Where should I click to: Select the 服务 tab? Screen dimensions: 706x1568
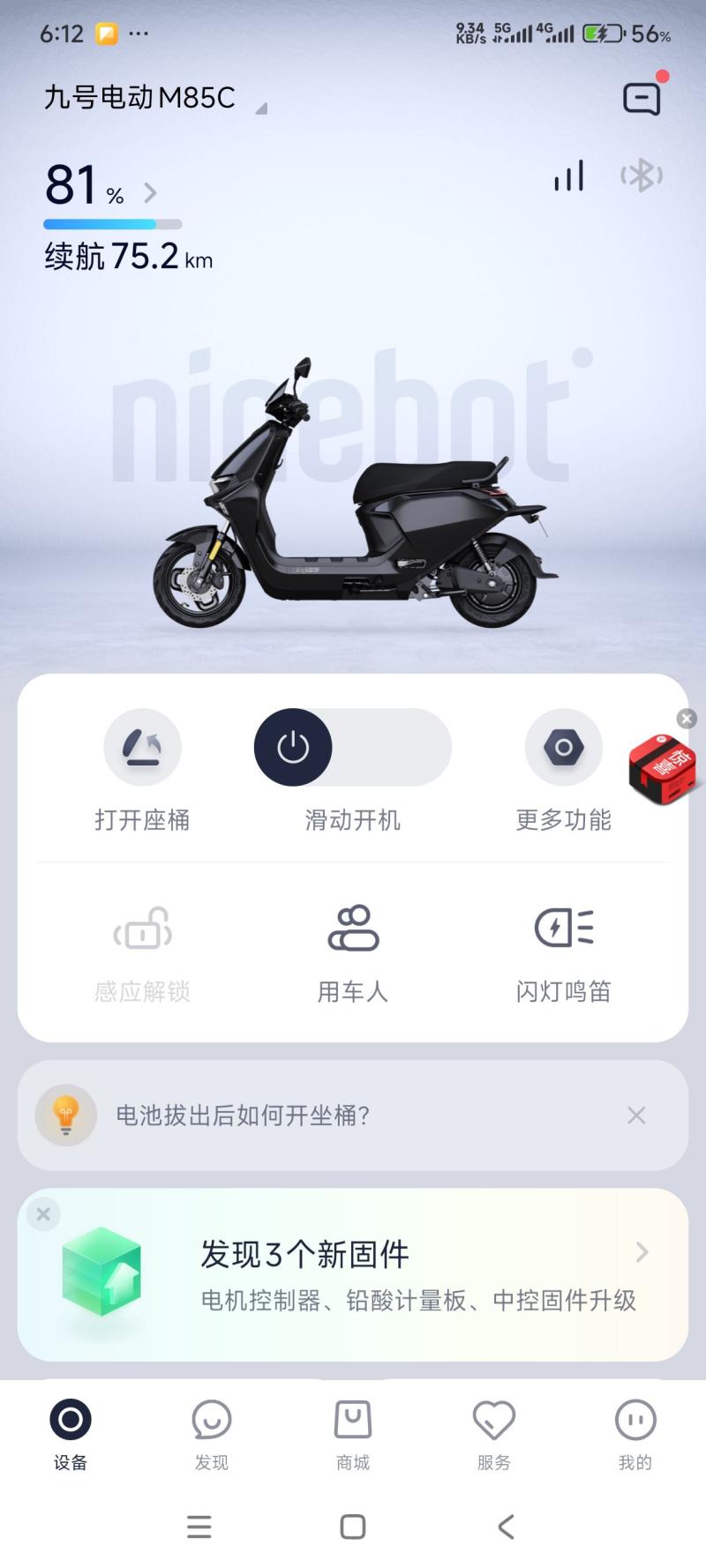pyautogui.click(x=494, y=1435)
